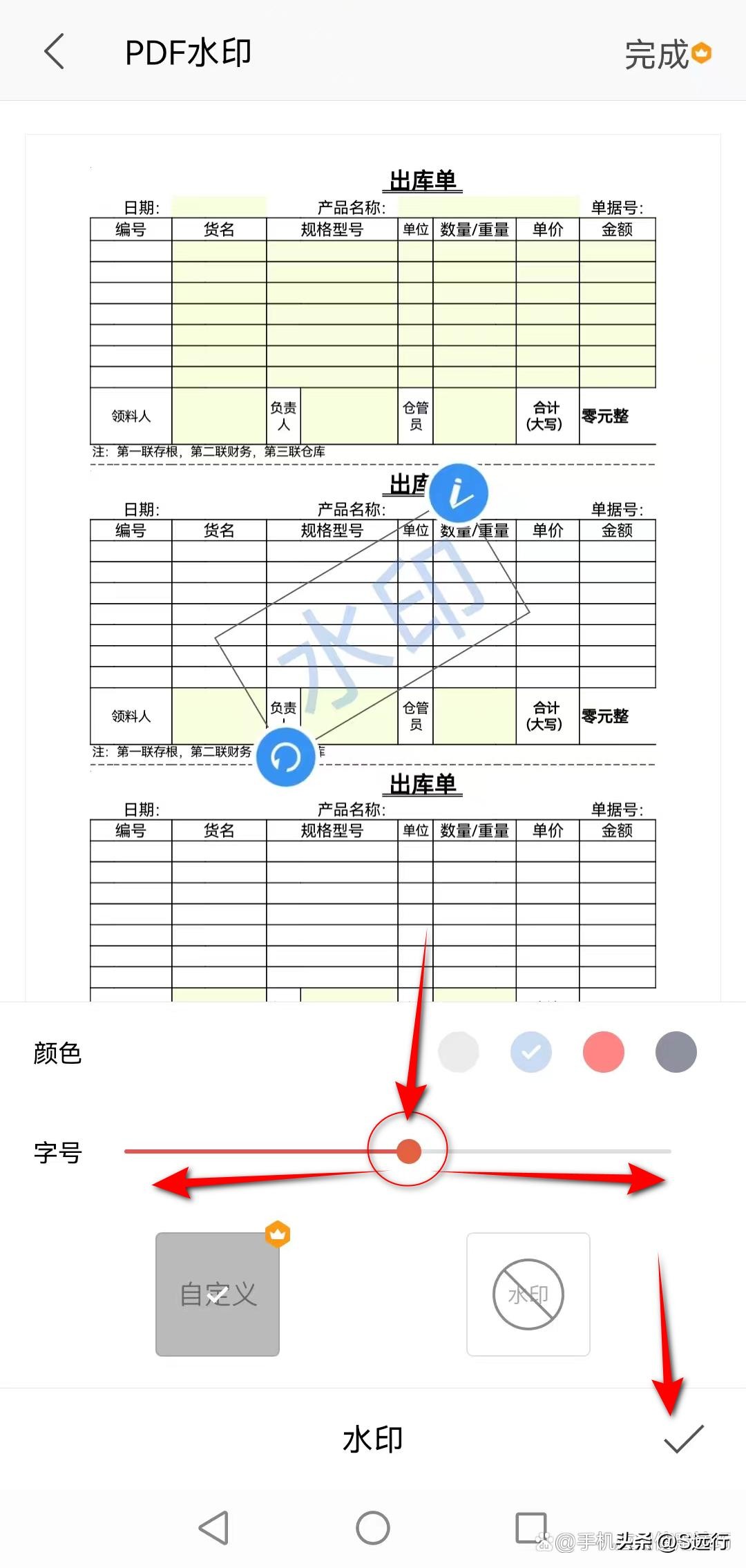Tap the 字号 font size slider handle
The height and width of the screenshot is (1568, 746).
click(409, 1151)
